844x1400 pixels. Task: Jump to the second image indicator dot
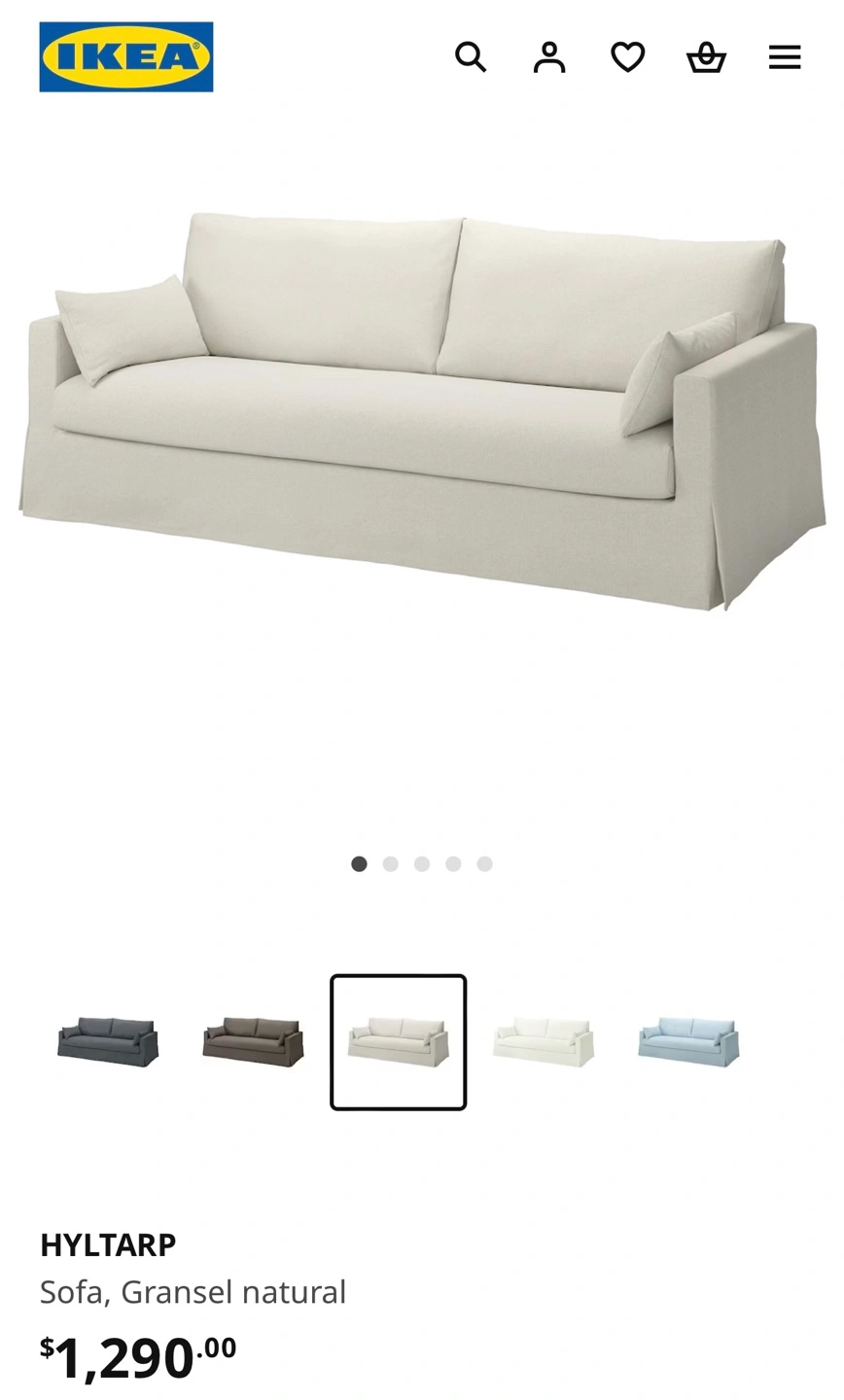(x=391, y=863)
